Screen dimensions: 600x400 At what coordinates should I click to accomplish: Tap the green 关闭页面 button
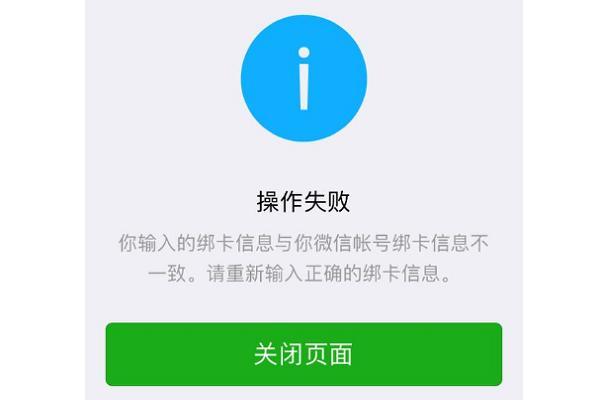[303, 354]
